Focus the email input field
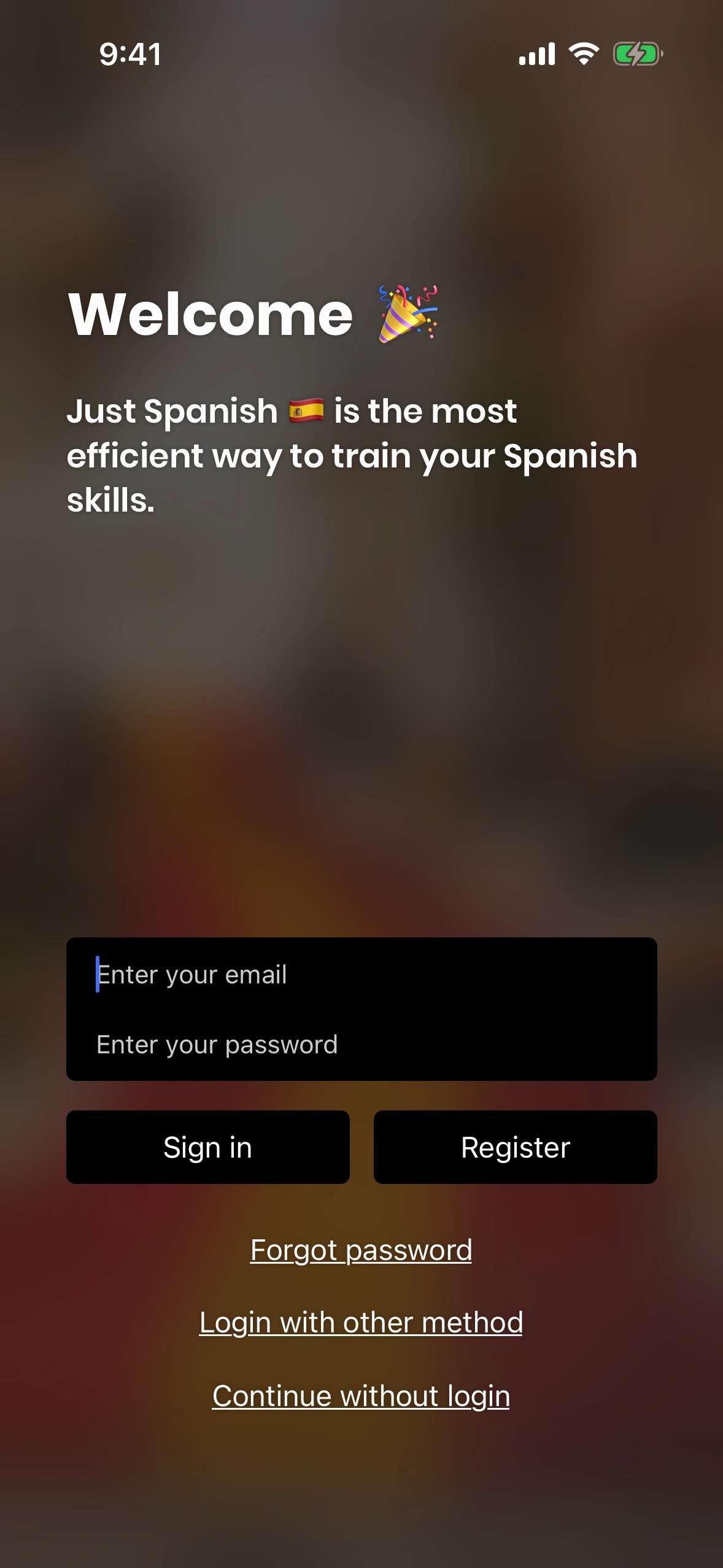The image size is (723, 1568). point(361,974)
